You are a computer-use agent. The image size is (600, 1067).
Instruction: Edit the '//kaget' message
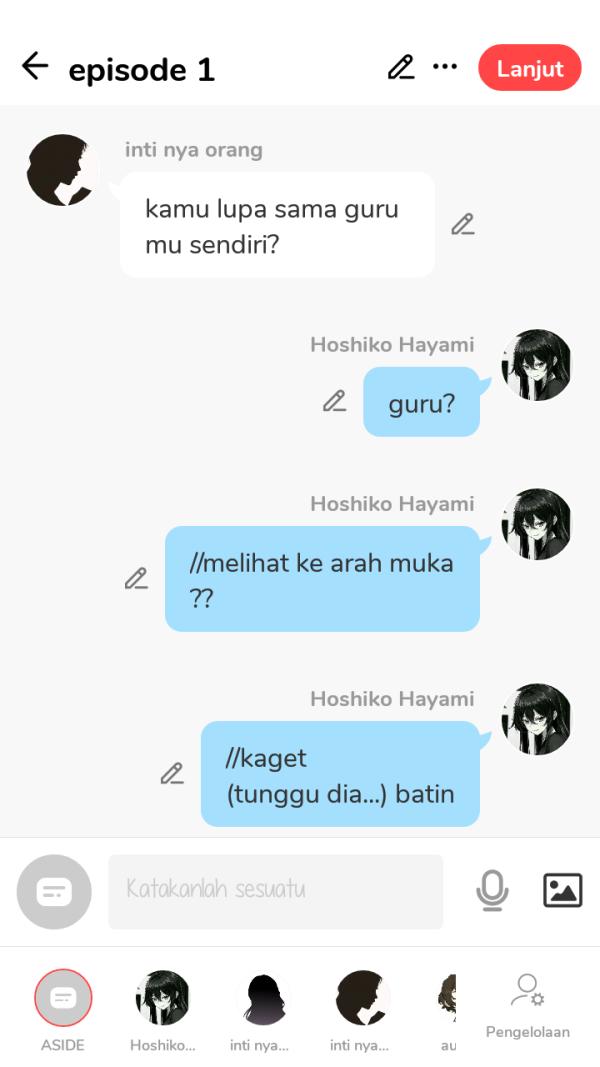pyautogui.click(x=172, y=773)
